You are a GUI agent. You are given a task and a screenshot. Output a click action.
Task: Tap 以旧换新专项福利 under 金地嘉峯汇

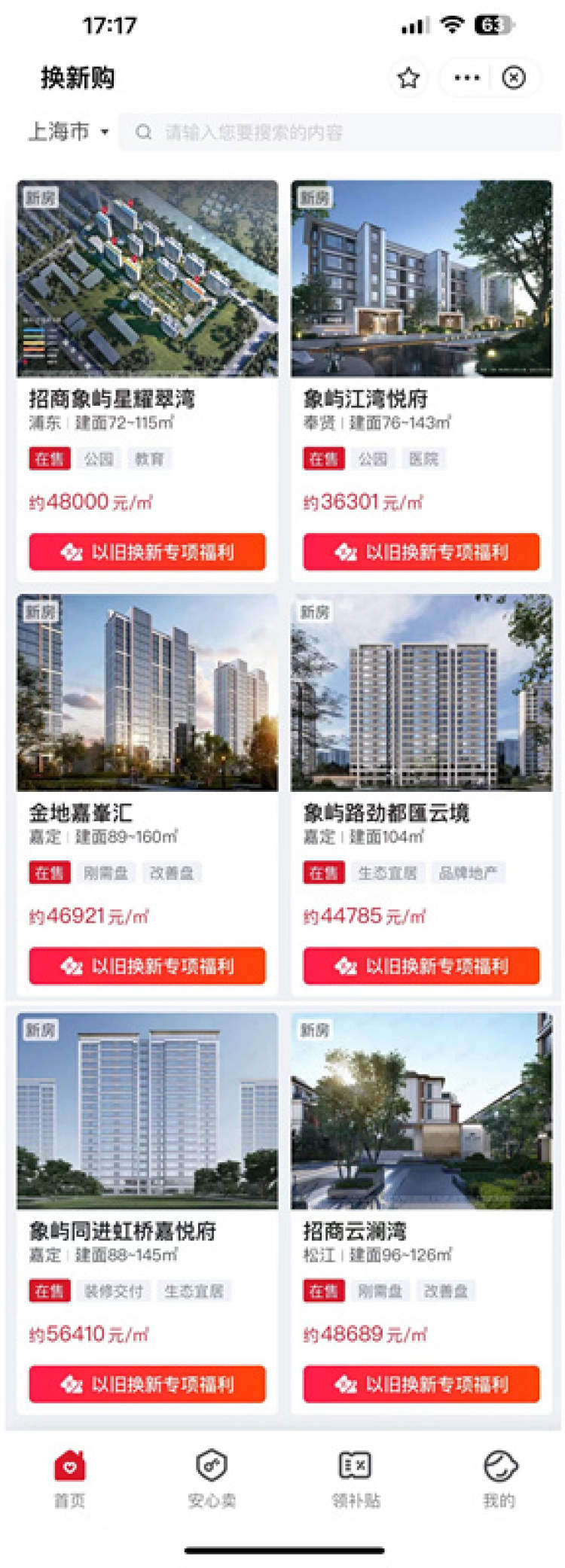click(148, 966)
